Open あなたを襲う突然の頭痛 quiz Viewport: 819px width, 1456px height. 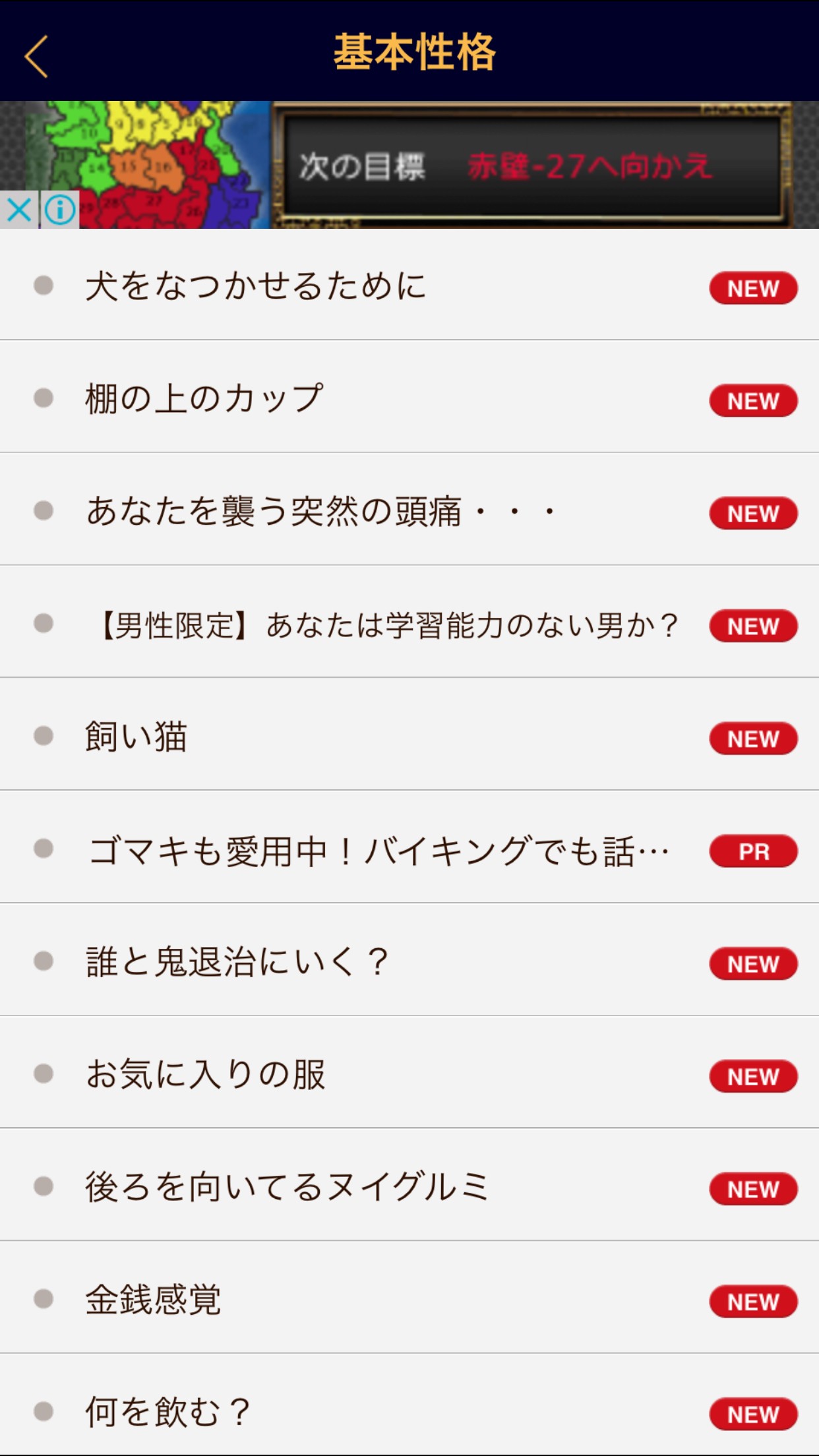pos(320,511)
